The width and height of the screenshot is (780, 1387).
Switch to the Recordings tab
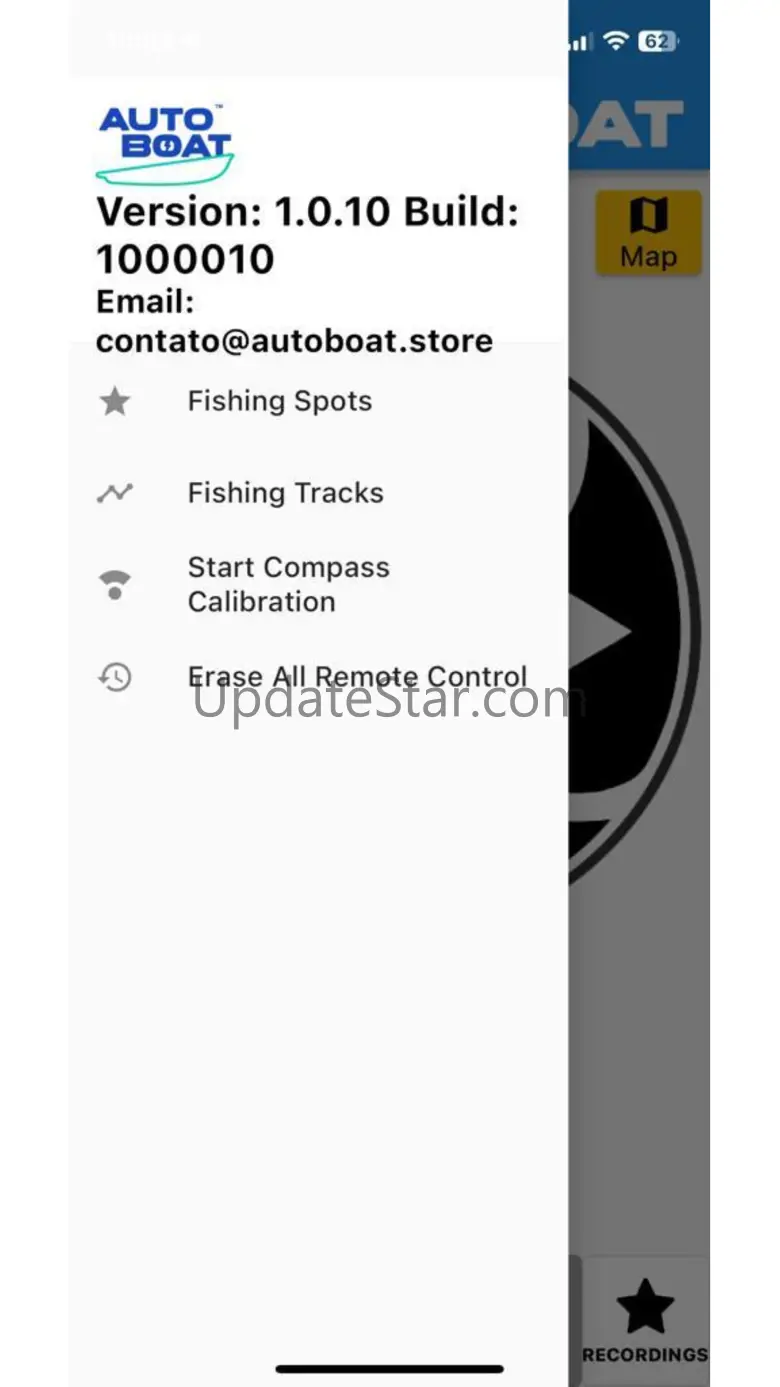[645, 1319]
